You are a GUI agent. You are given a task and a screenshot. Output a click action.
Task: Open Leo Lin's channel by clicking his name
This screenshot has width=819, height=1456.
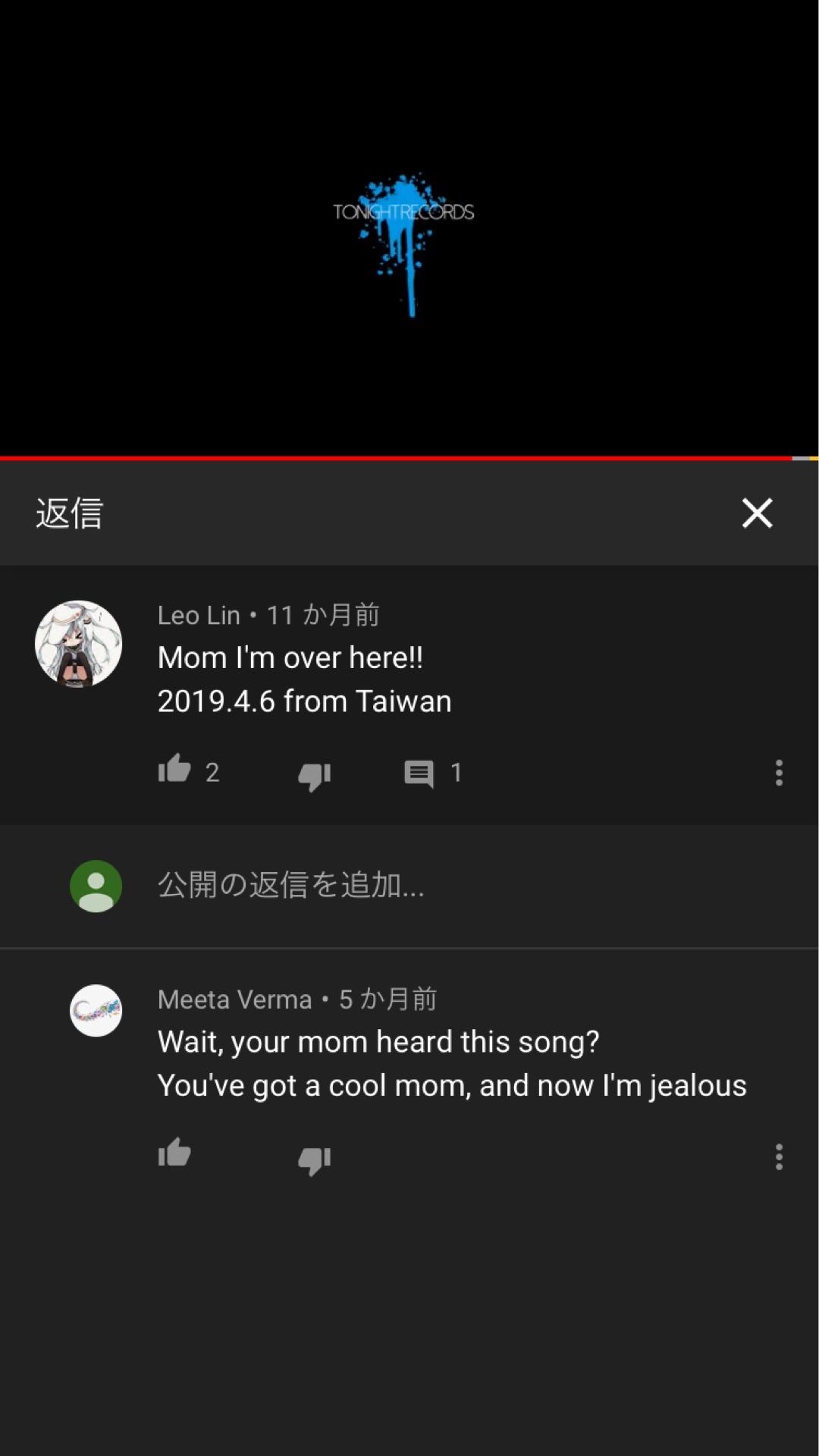coord(199,616)
